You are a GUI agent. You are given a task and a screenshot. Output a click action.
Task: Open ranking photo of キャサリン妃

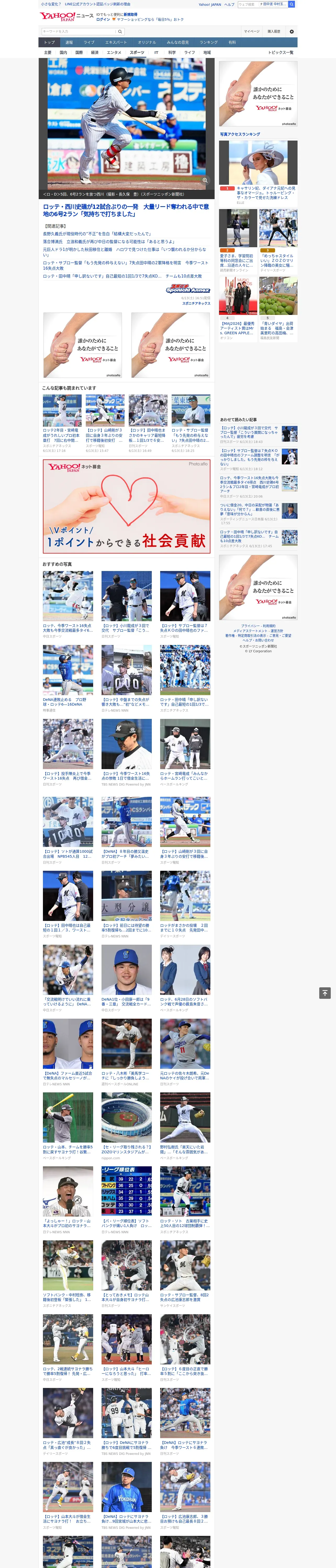[258, 163]
